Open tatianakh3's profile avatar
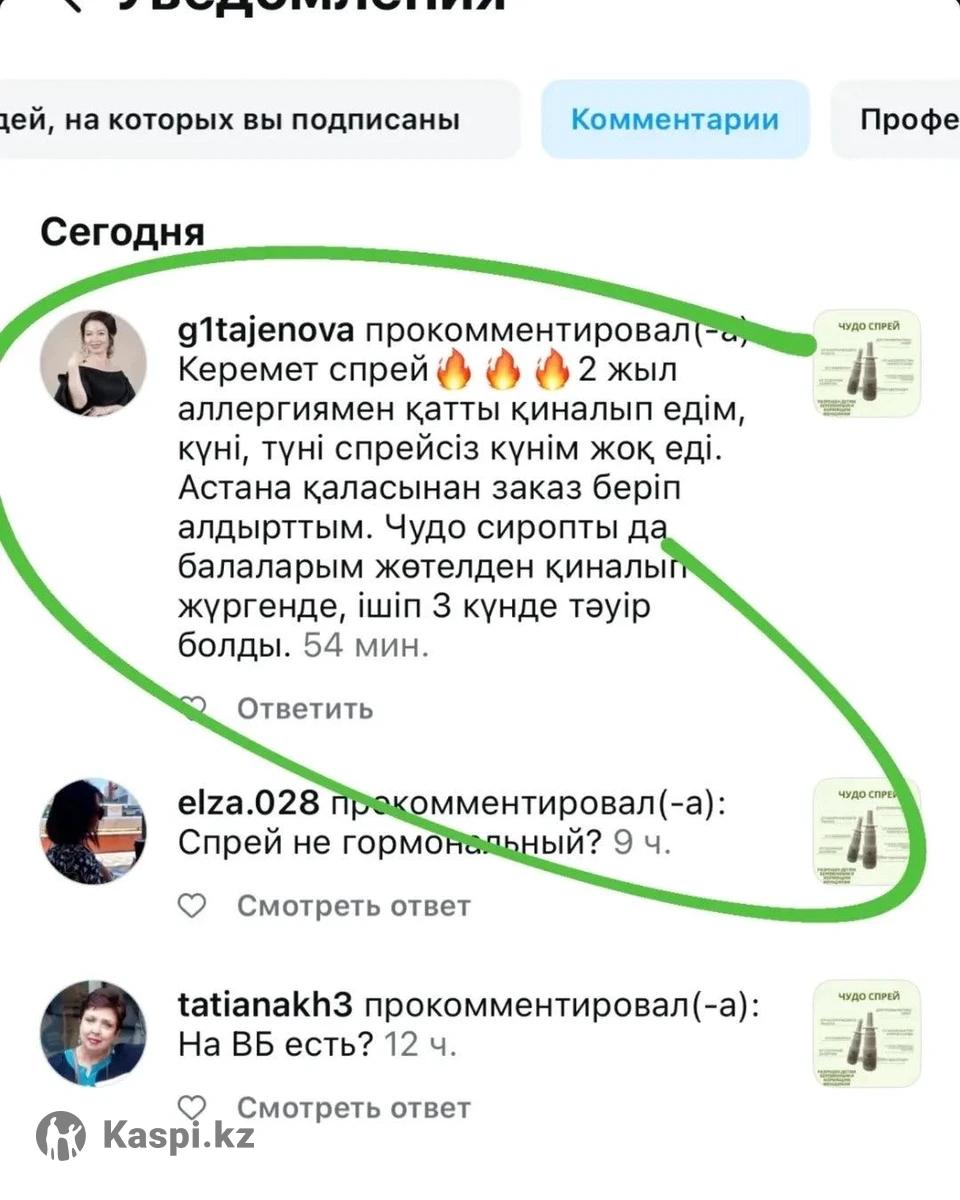This screenshot has width=960, height=1200. pos(93,1032)
